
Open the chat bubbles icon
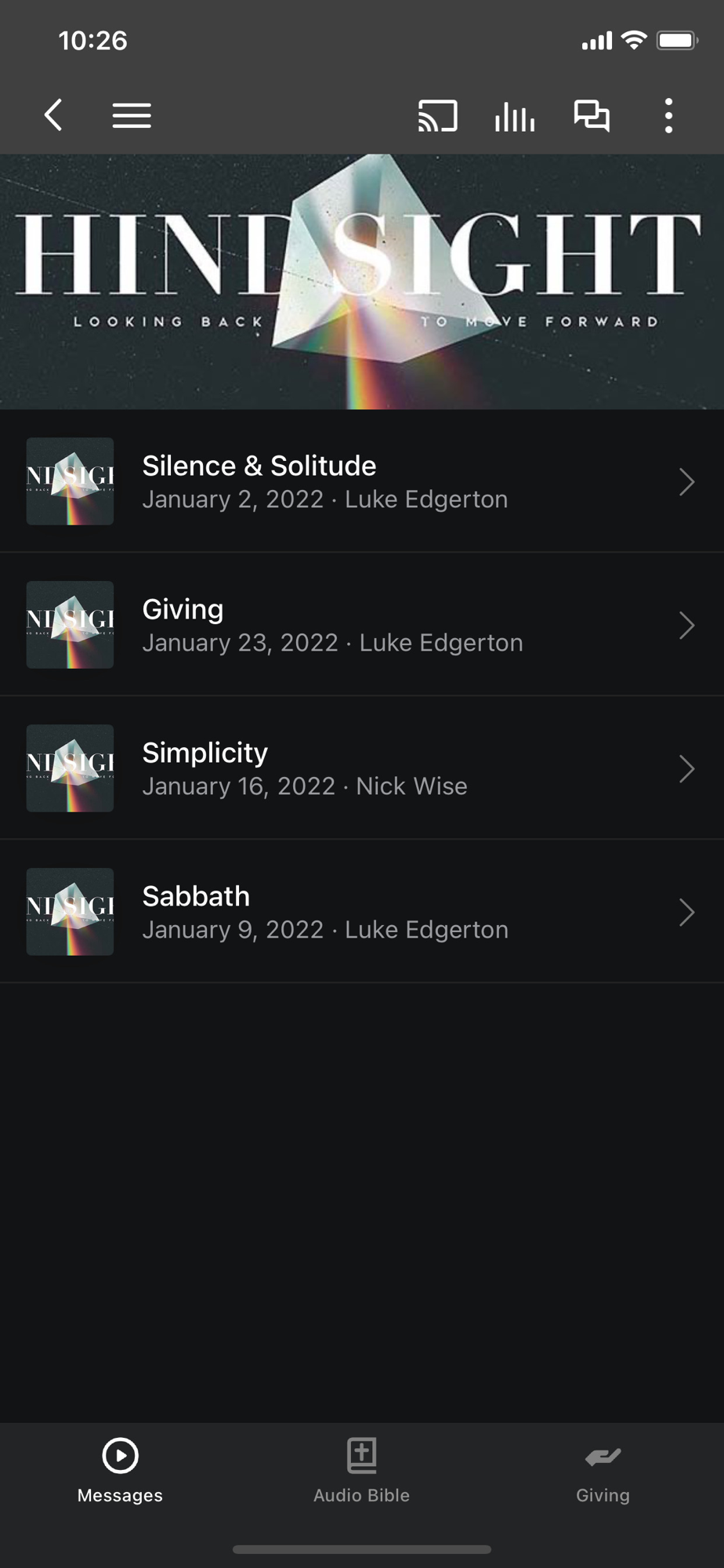pos(592,116)
